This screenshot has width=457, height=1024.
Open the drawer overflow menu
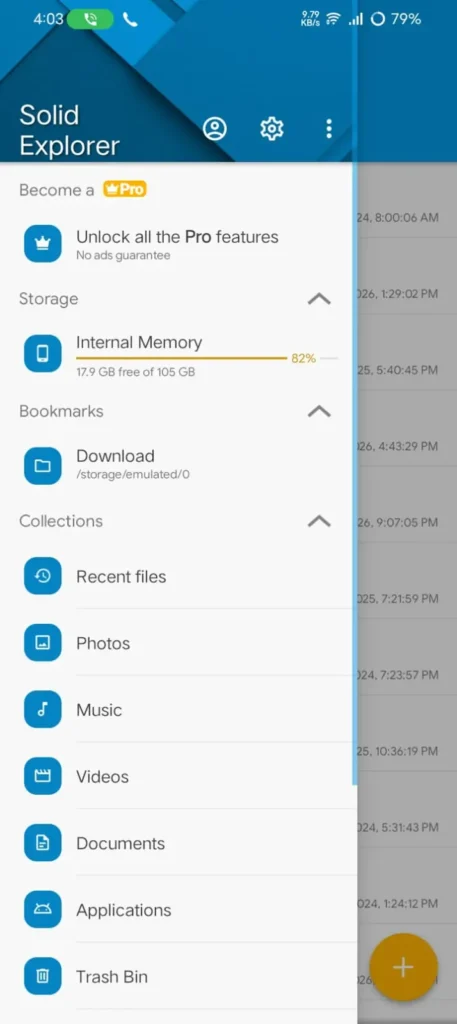pos(328,128)
